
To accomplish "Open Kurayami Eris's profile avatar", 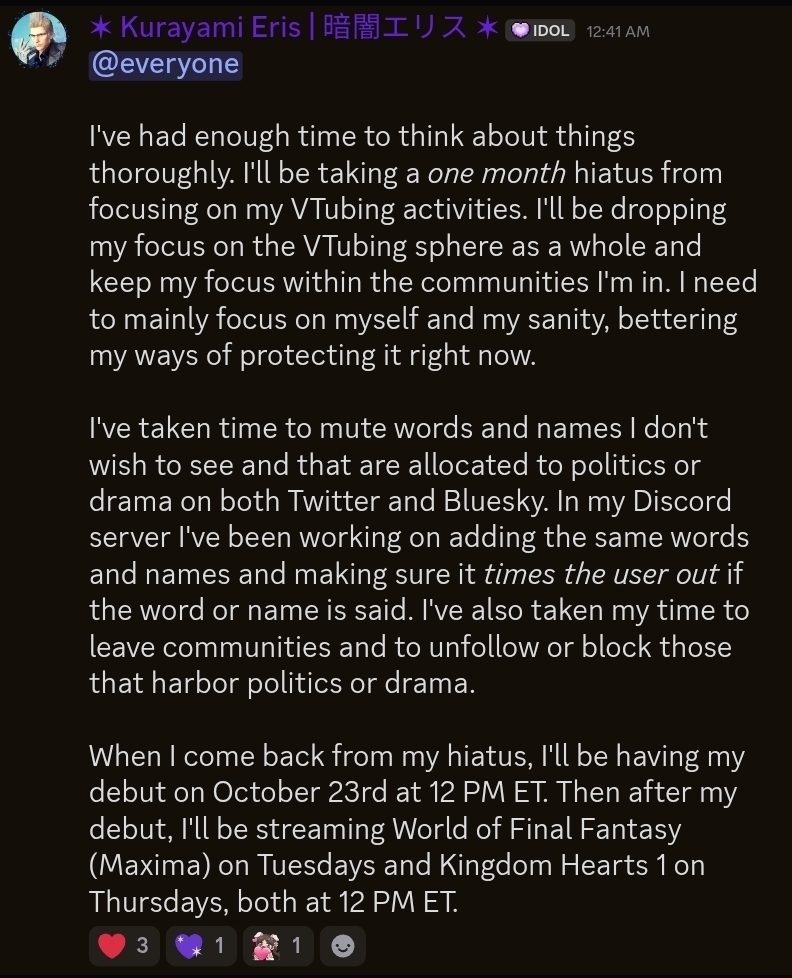I will [x=39, y=40].
